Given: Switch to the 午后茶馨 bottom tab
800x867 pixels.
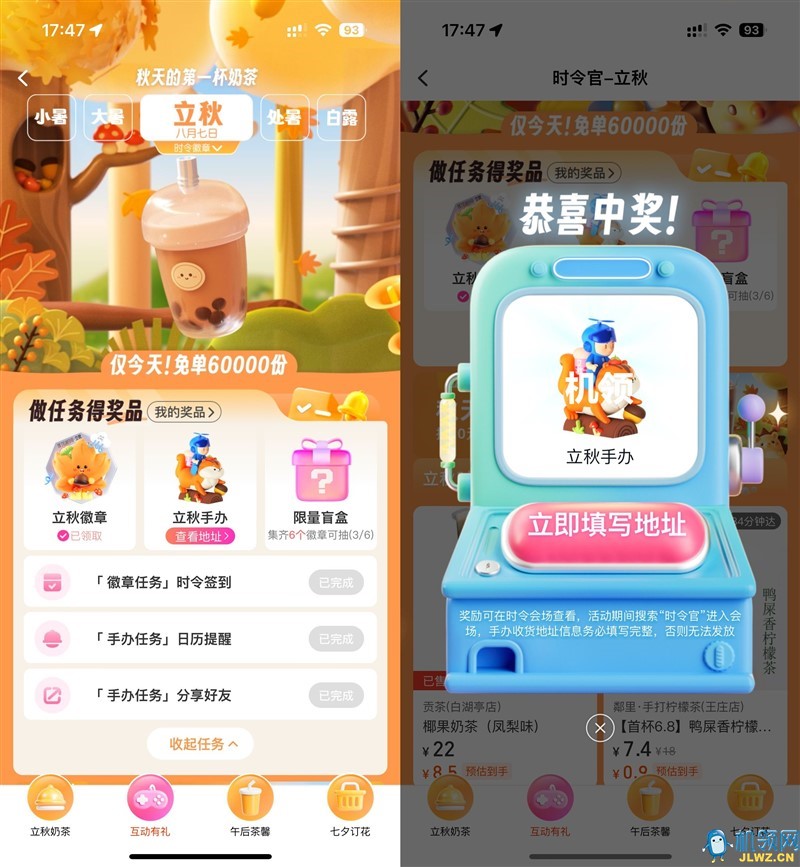Looking at the screenshot, I should pos(249,806).
